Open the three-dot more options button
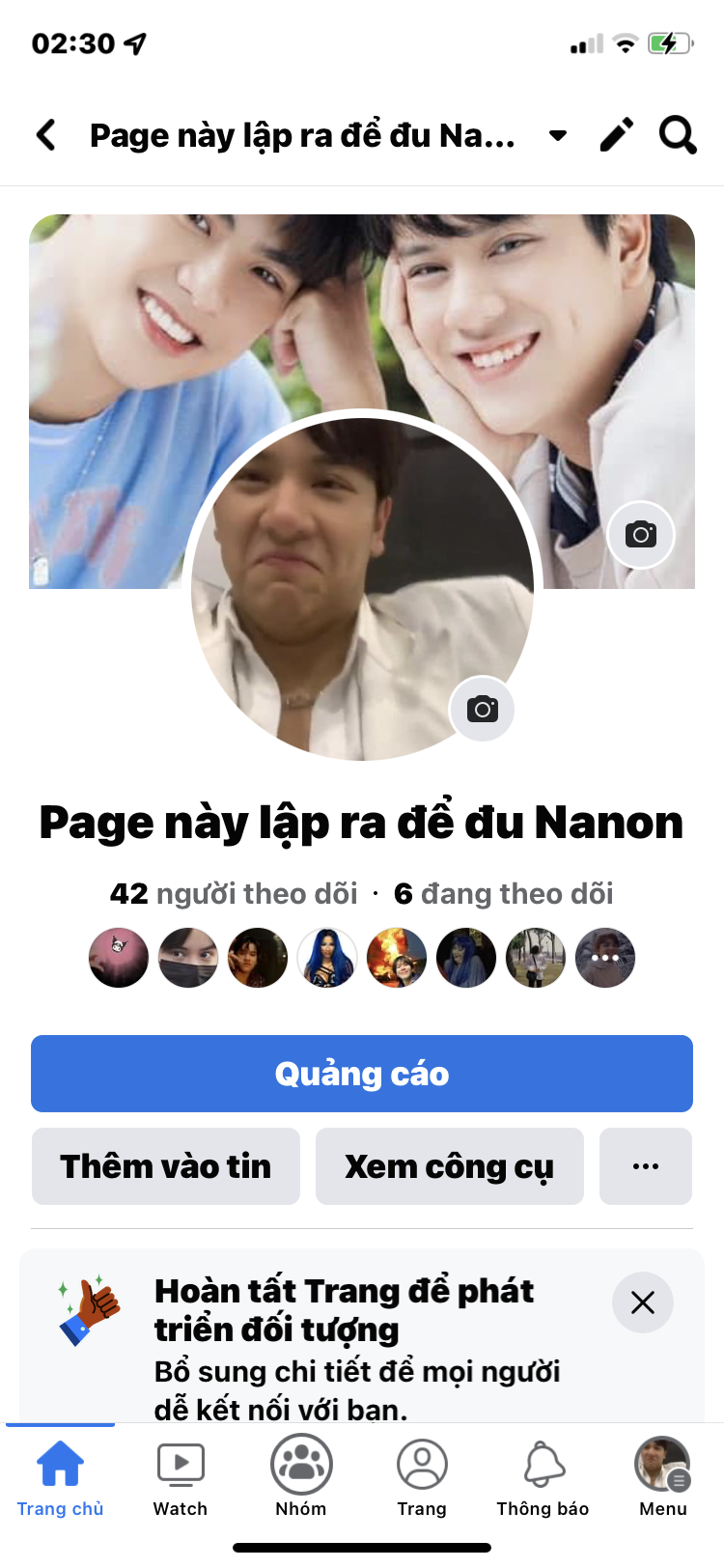The image size is (724, 1568). point(646,1166)
